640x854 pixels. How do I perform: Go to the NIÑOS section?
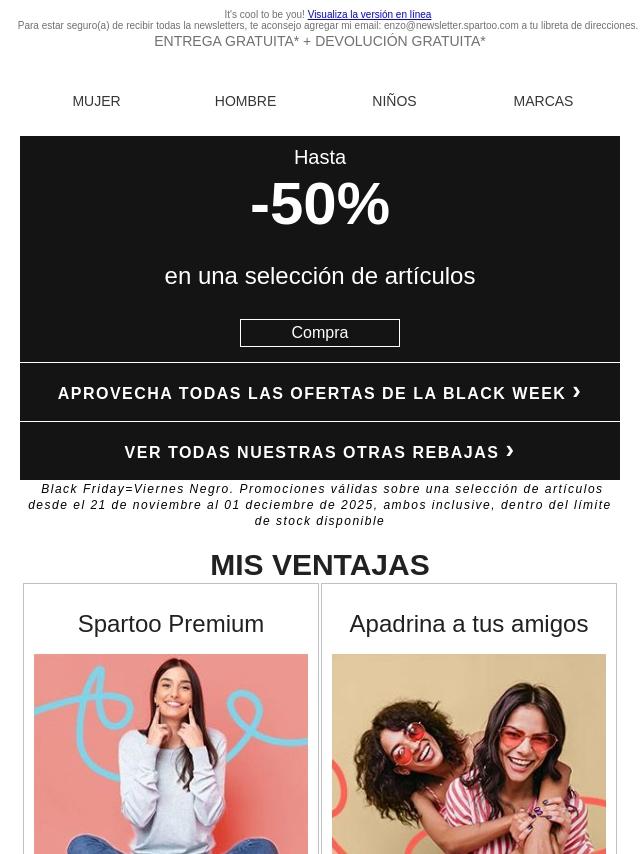coord(394,101)
